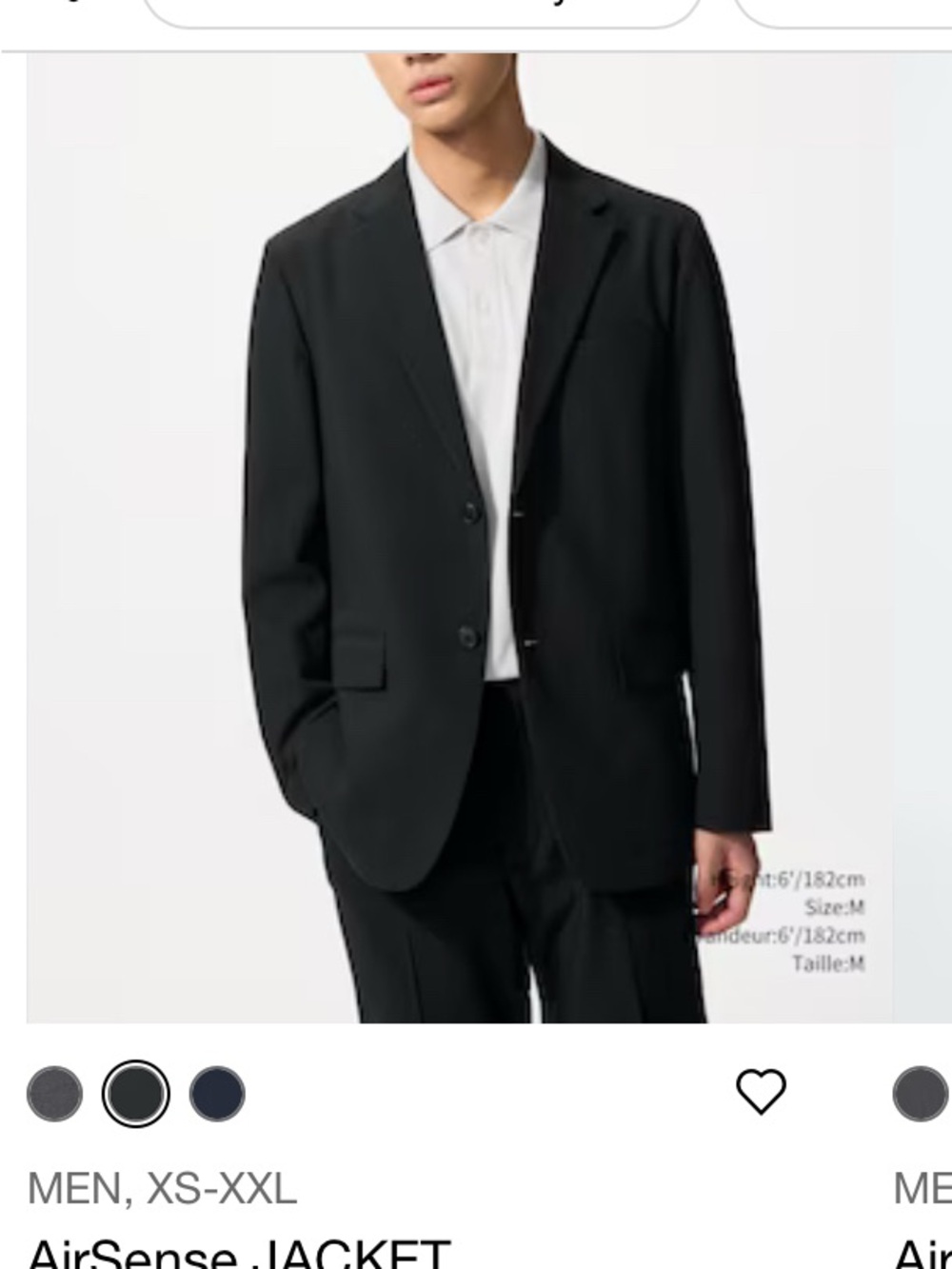Click the currently selected dark color circle
Image resolution: width=952 pixels, height=1269 pixels.
(136, 1091)
